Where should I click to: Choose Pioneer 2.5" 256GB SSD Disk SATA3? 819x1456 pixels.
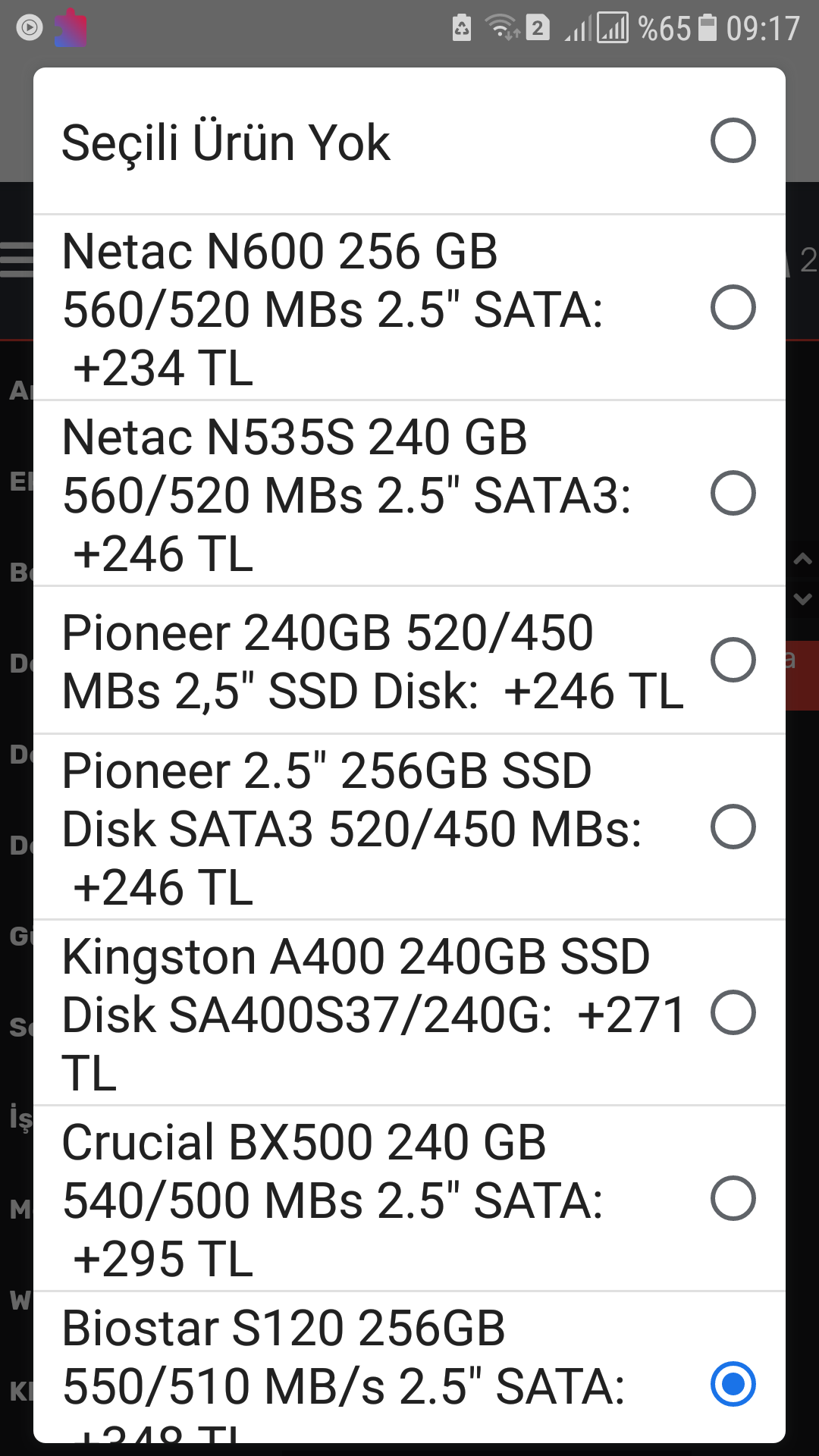click(733, 827)
